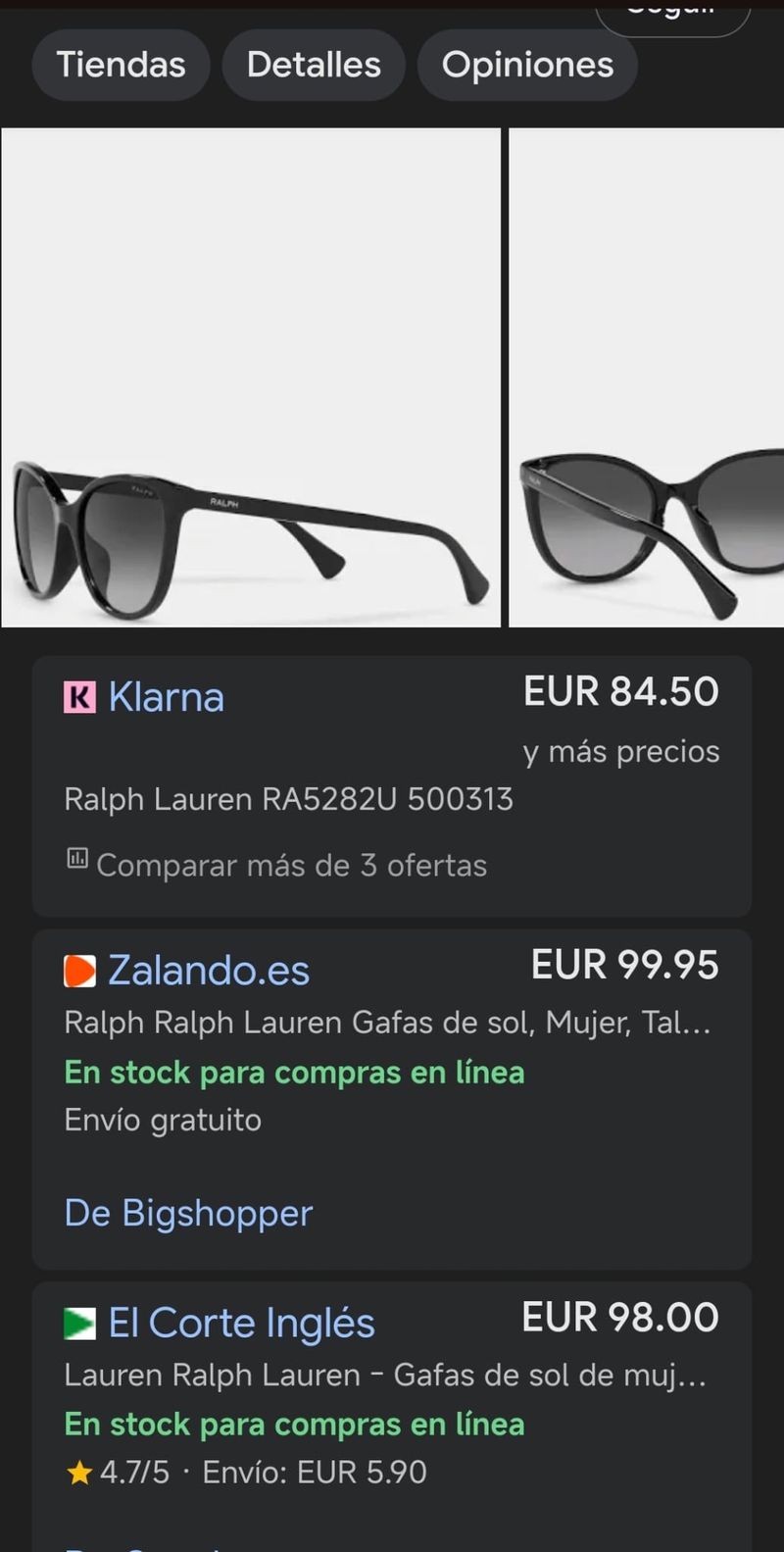Screen dimensions: 784x1552
Task: Open the second sunglasses product photo
Action: tap(646, 377)
